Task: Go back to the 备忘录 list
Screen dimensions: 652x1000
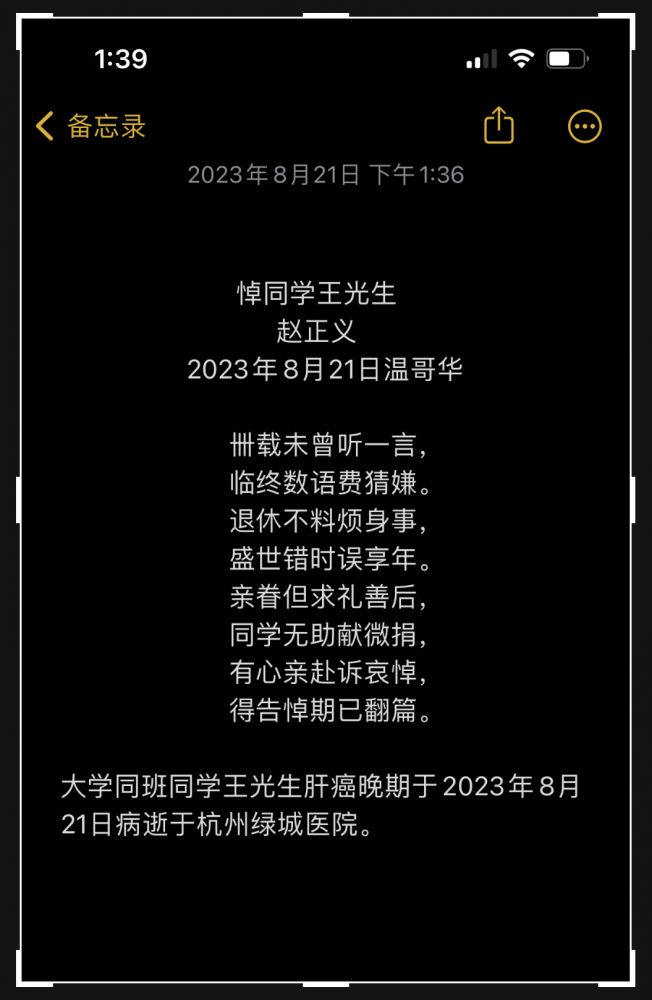Action: tap(91, 126)
